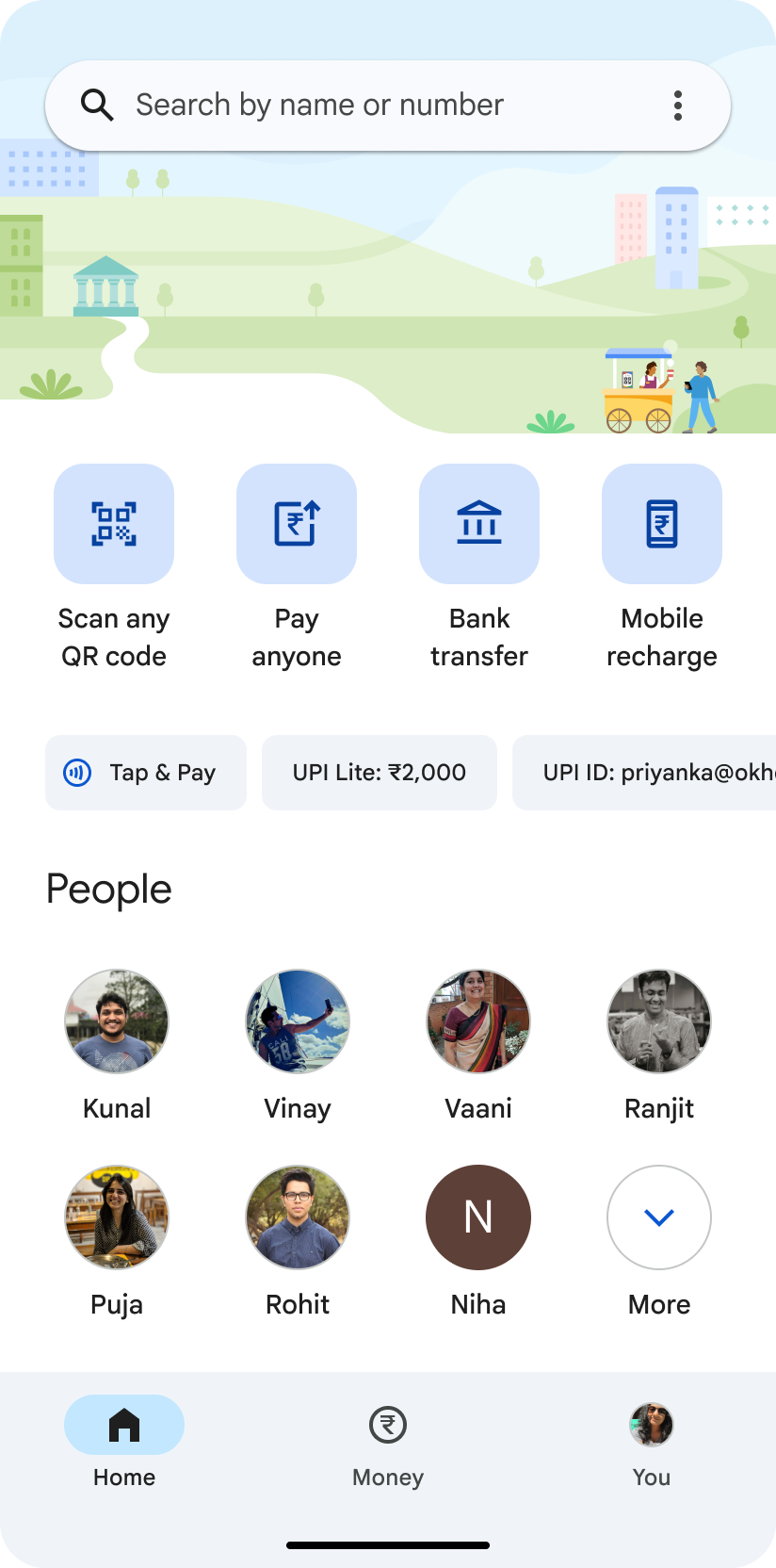
Task: Pay Vaani from the People list
Action: (477, 1021)
